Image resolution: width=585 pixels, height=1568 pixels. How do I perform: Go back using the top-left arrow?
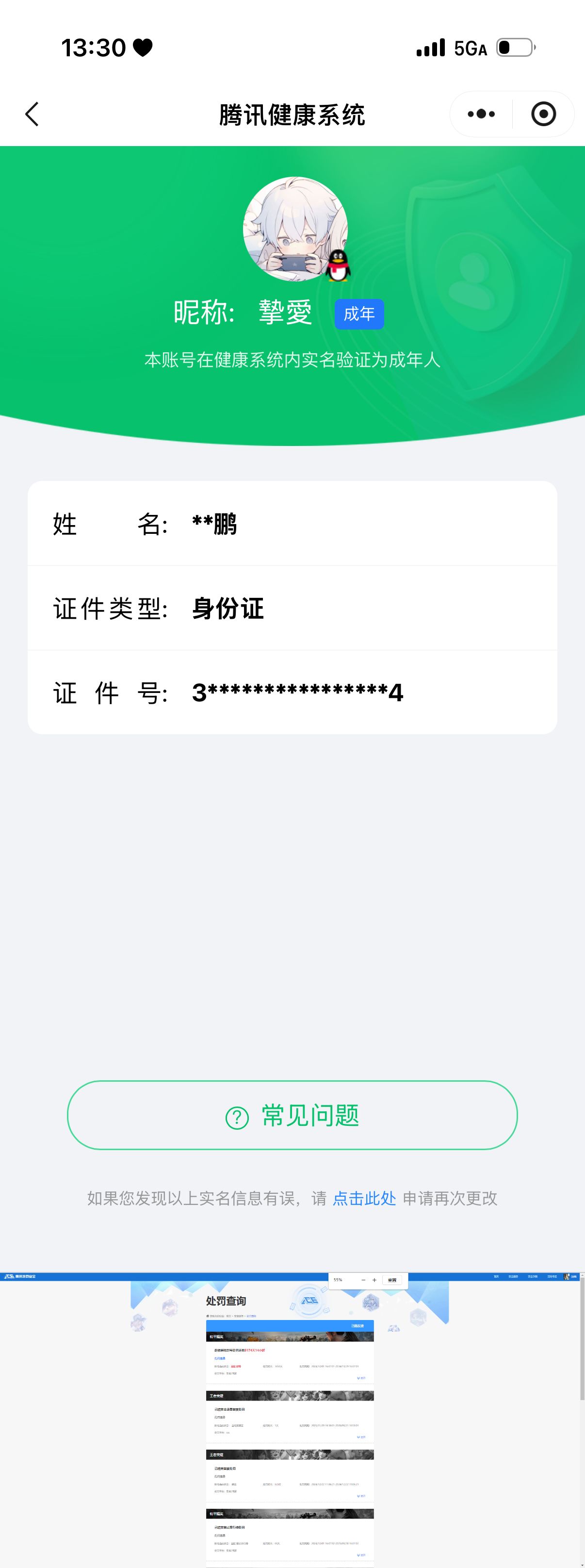(32, 114)
